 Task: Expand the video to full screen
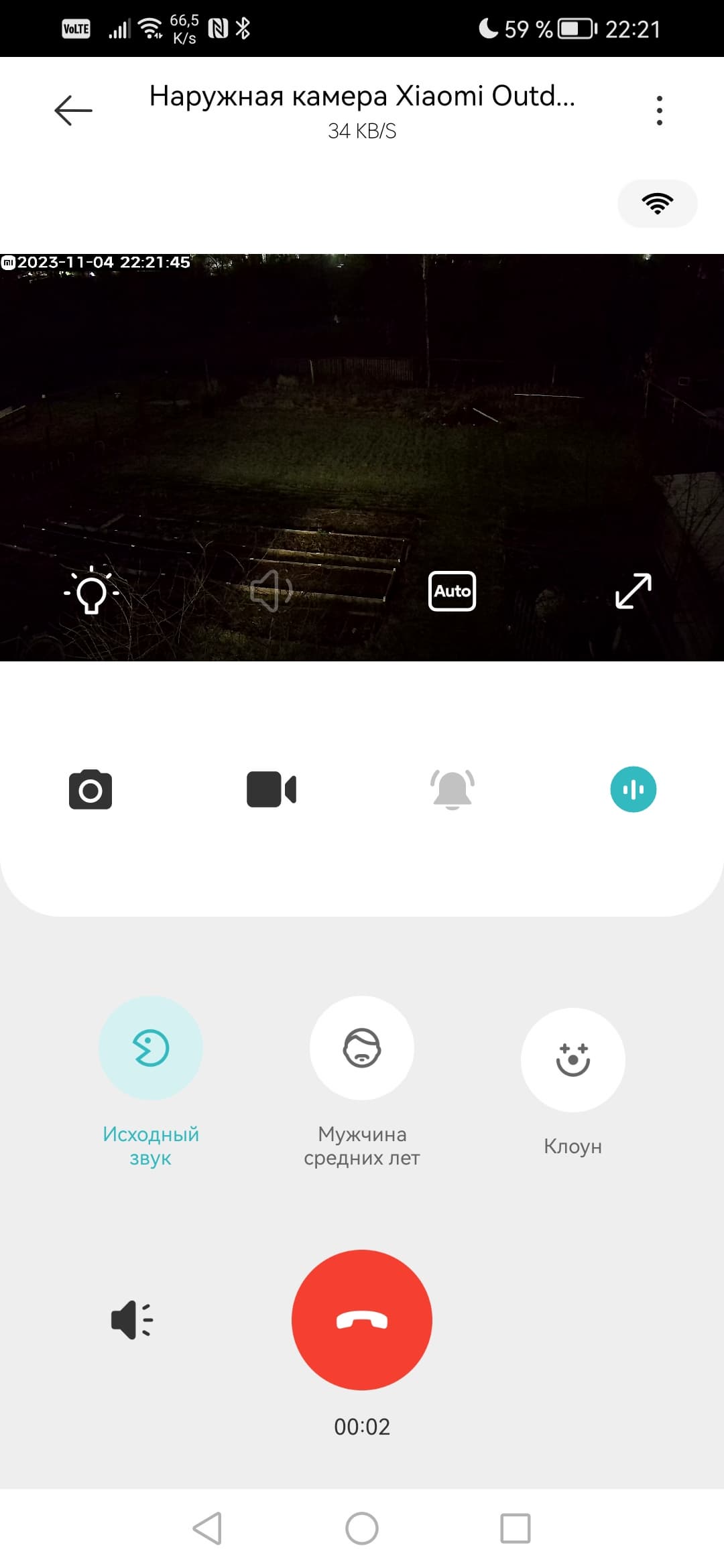[x=633, y=591]
